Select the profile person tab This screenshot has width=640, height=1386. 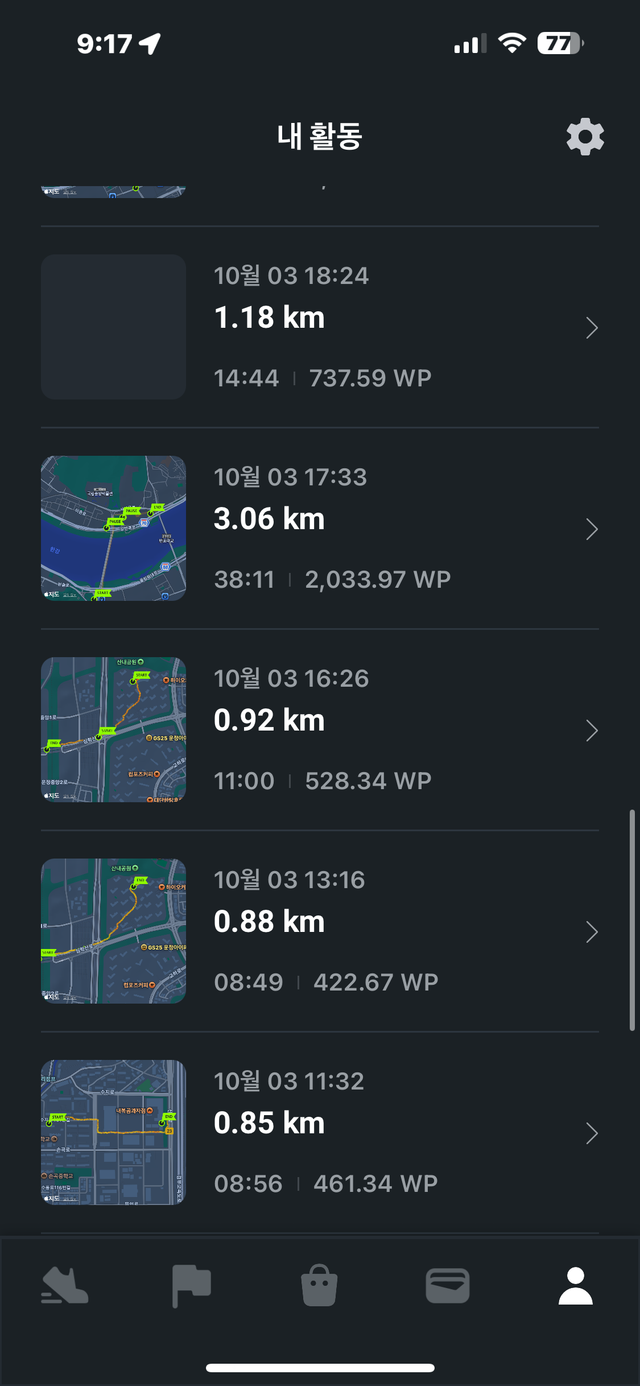(575, 1286)
